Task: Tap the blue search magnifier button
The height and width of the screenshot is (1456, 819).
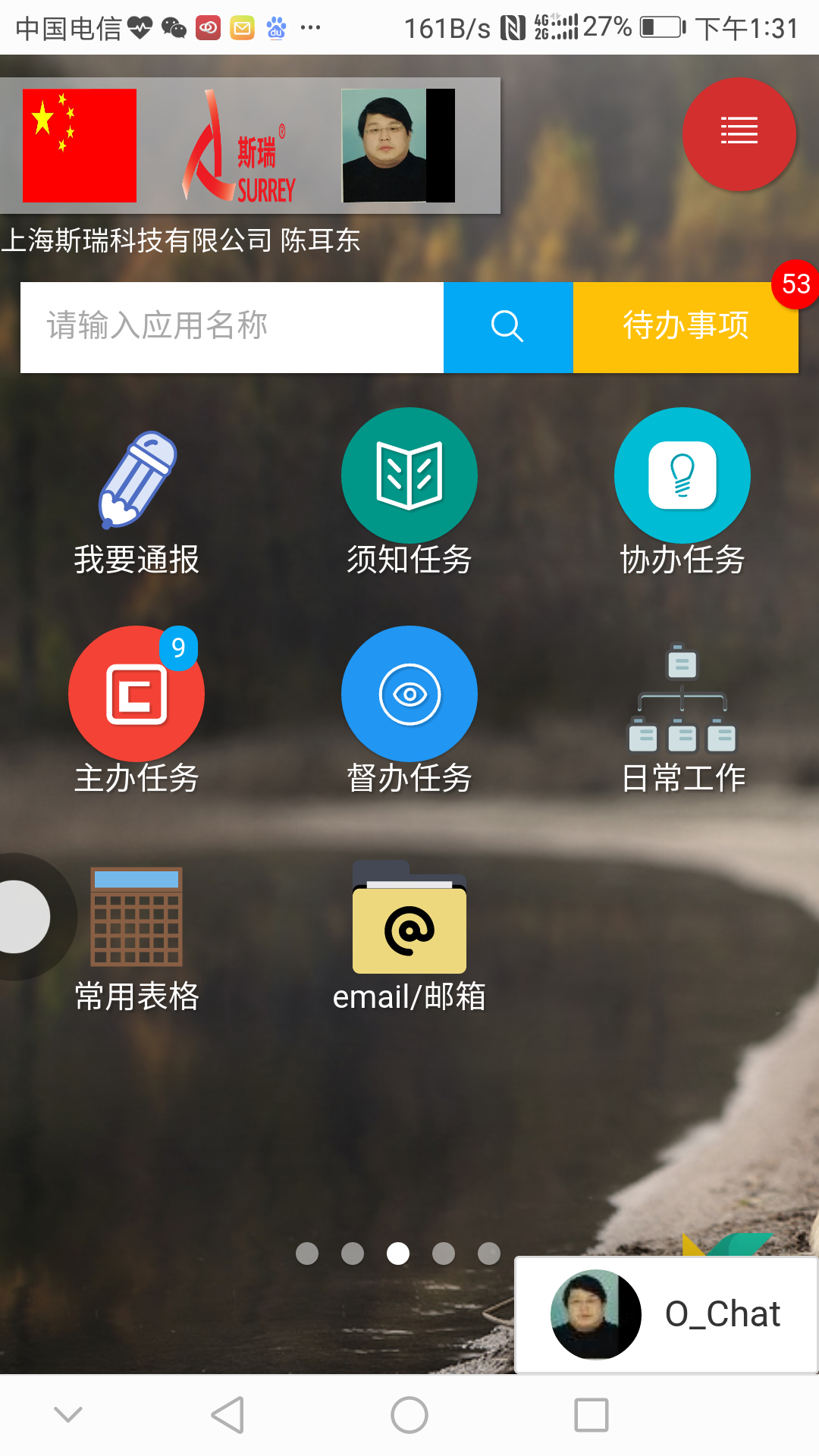Action: [x=507, y=327]
